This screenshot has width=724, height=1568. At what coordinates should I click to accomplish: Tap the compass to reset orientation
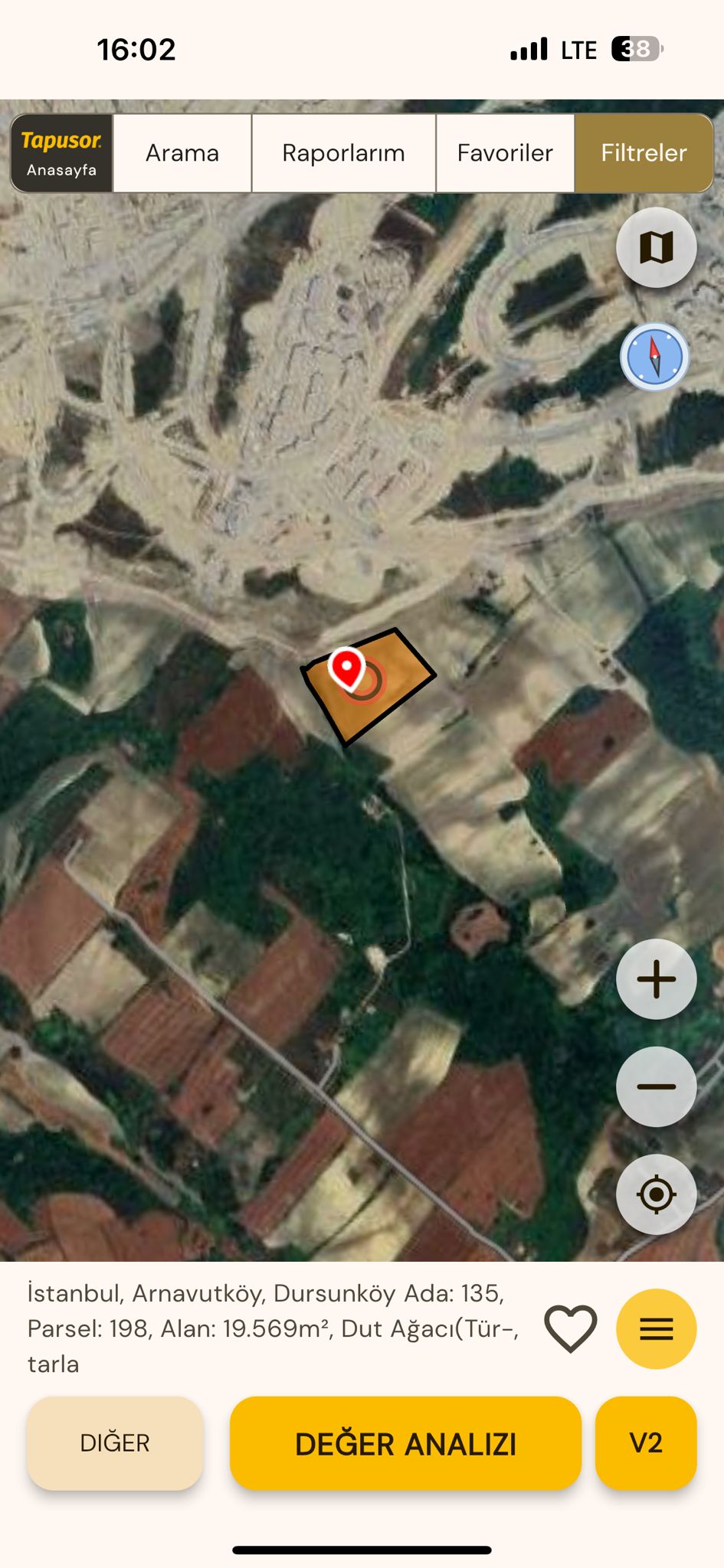point(654,357)
